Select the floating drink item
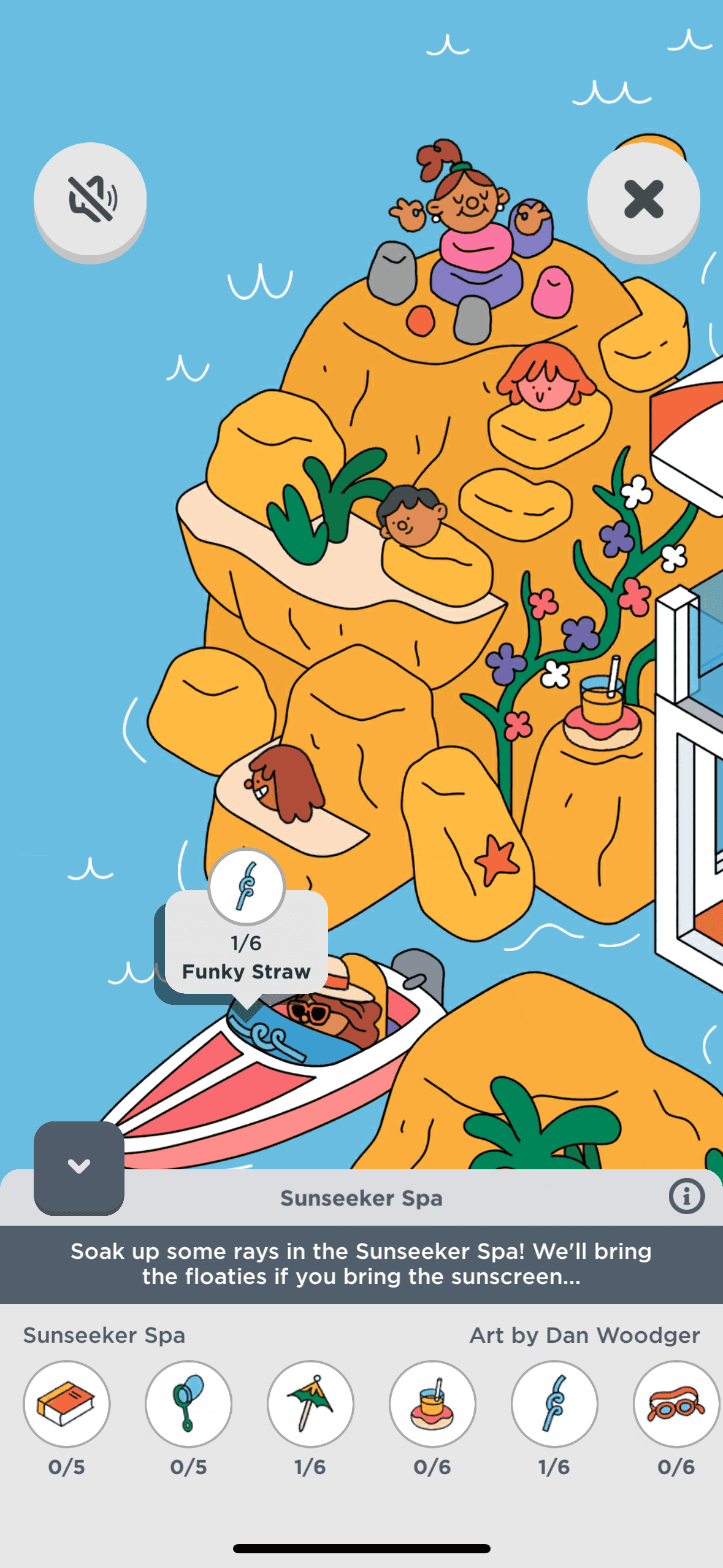The height and width of the screenshot is (1568, 723). [x=432, y=1404]
